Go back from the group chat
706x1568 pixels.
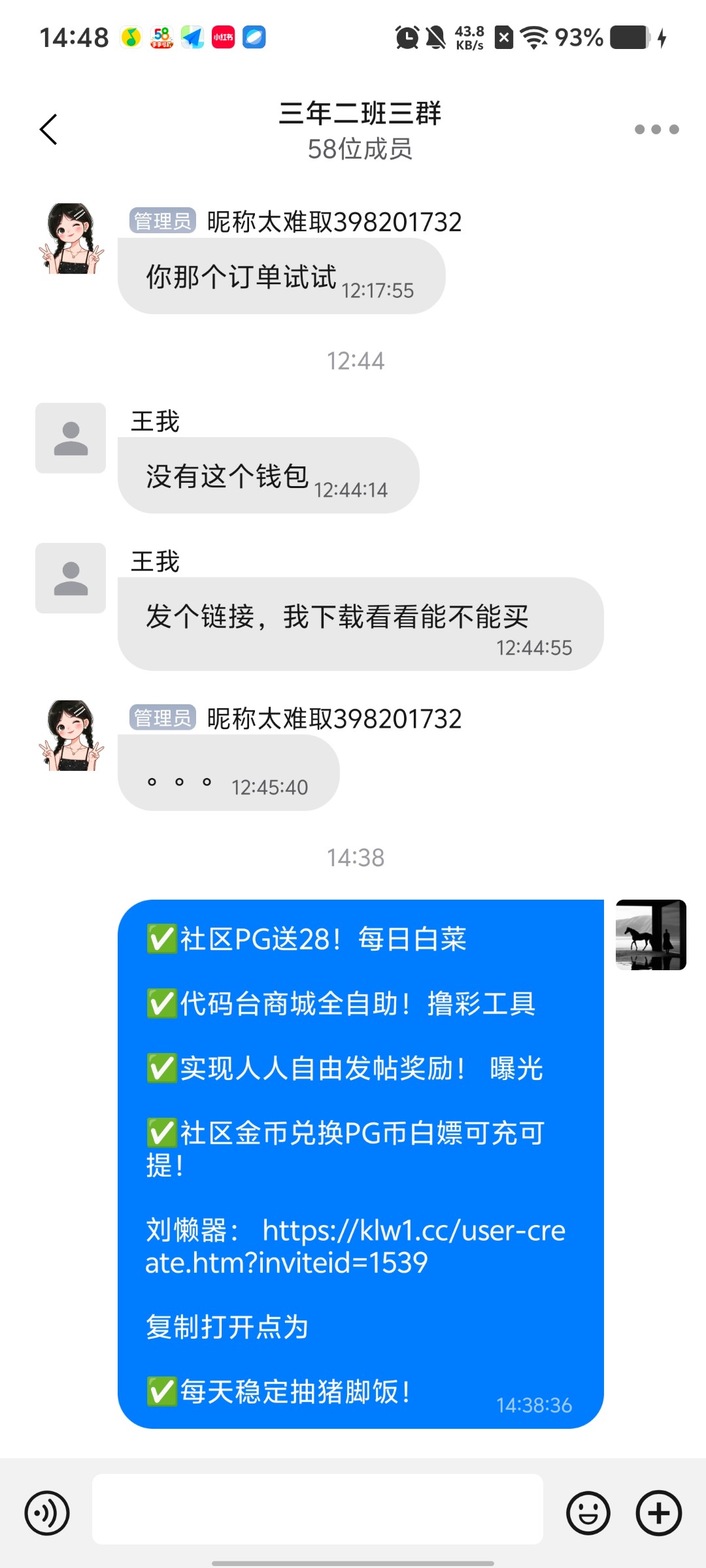click(49, 129)
